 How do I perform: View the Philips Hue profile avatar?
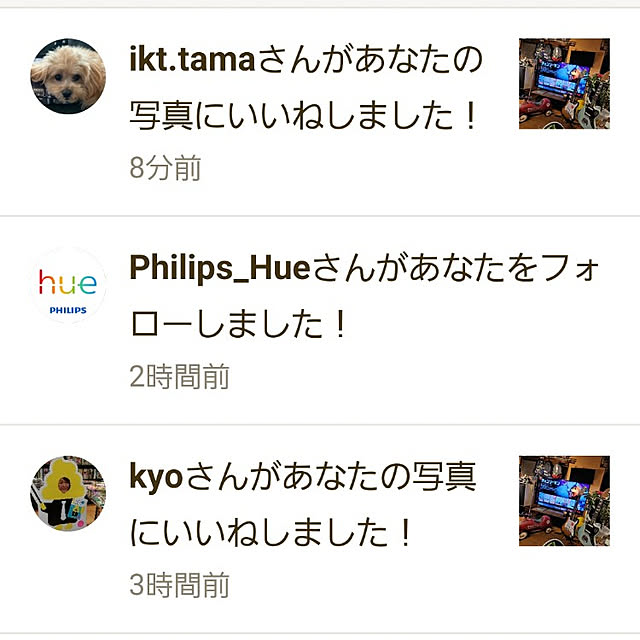point(68,285)
